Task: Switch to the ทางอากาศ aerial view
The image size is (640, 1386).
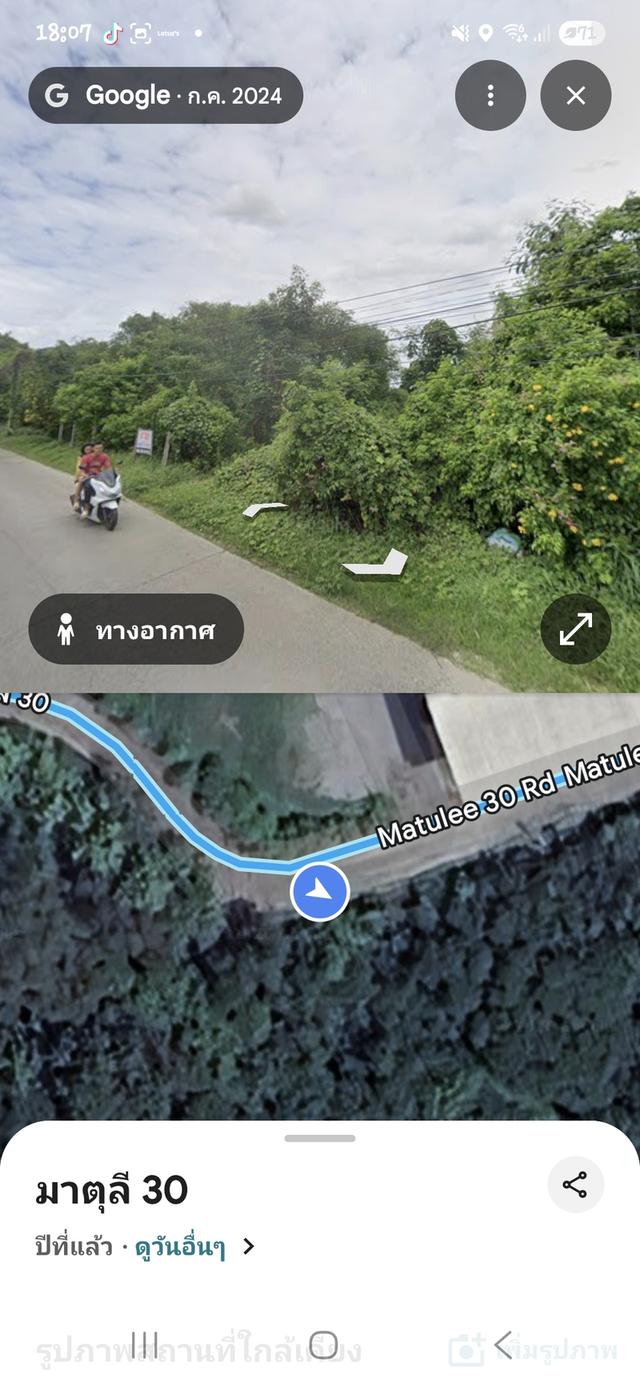Action: click(x=136, y=630)
